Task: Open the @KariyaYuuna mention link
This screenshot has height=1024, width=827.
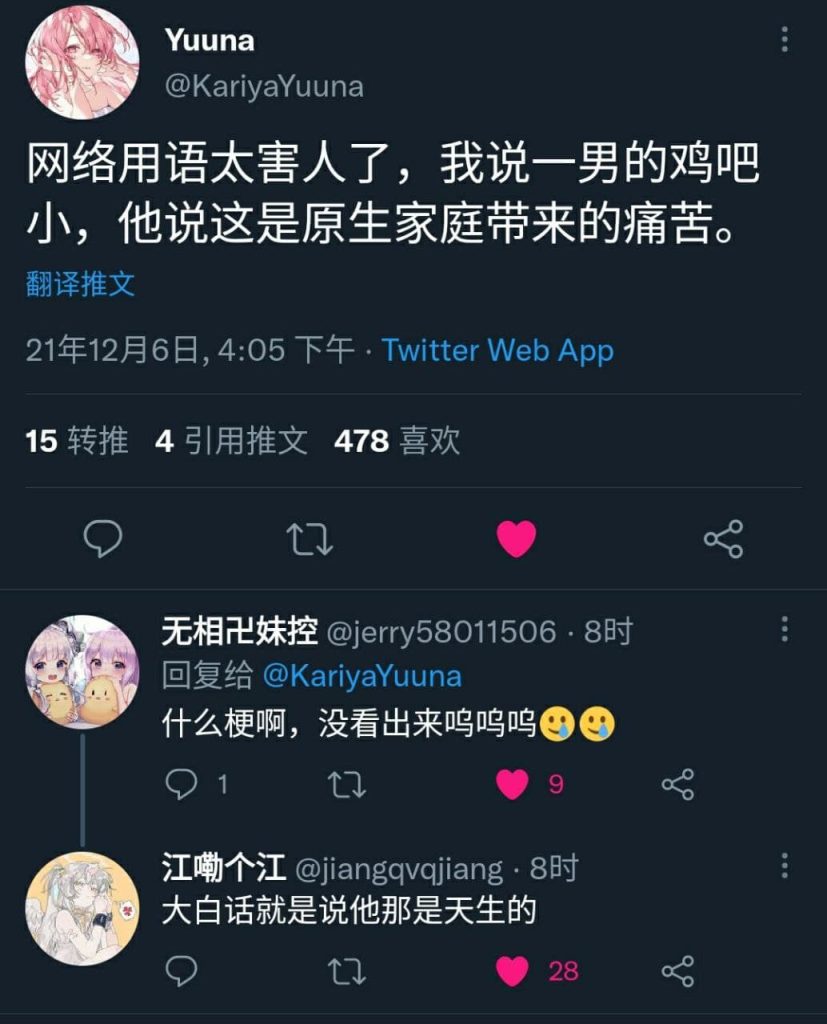Action: tap(361, 676)
